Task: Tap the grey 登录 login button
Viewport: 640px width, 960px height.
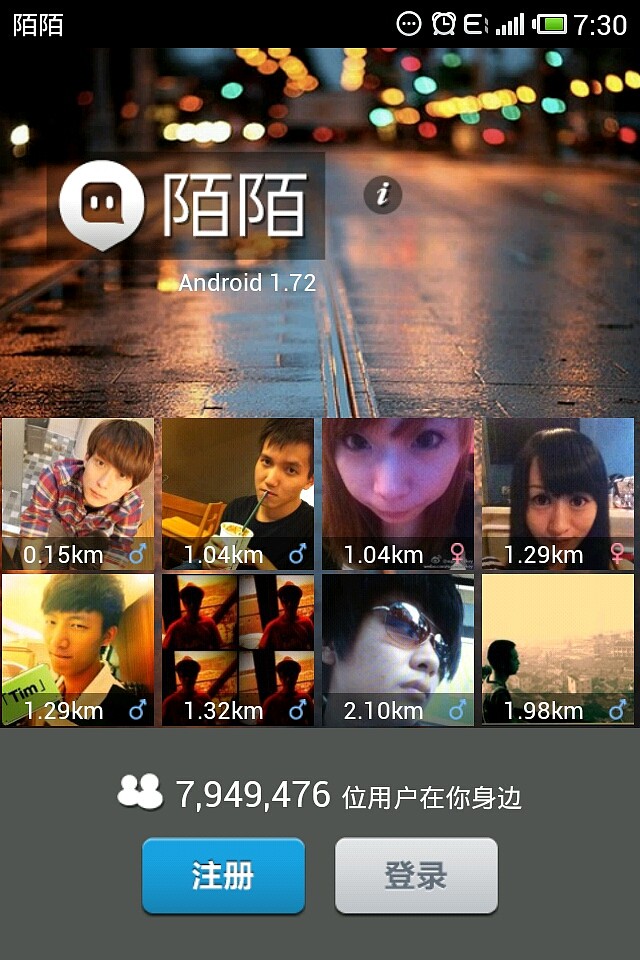Action: (x=416, y=876)
